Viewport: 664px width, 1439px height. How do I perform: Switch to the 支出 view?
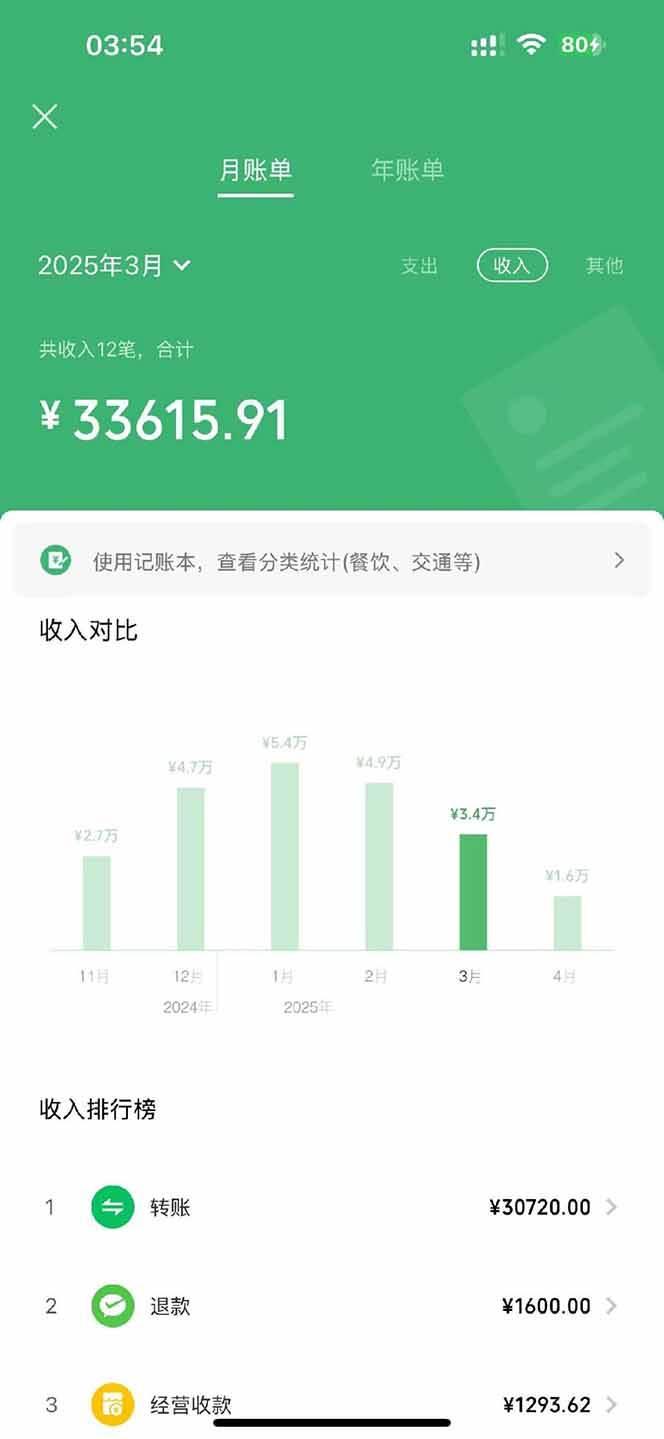coord(420,265)
